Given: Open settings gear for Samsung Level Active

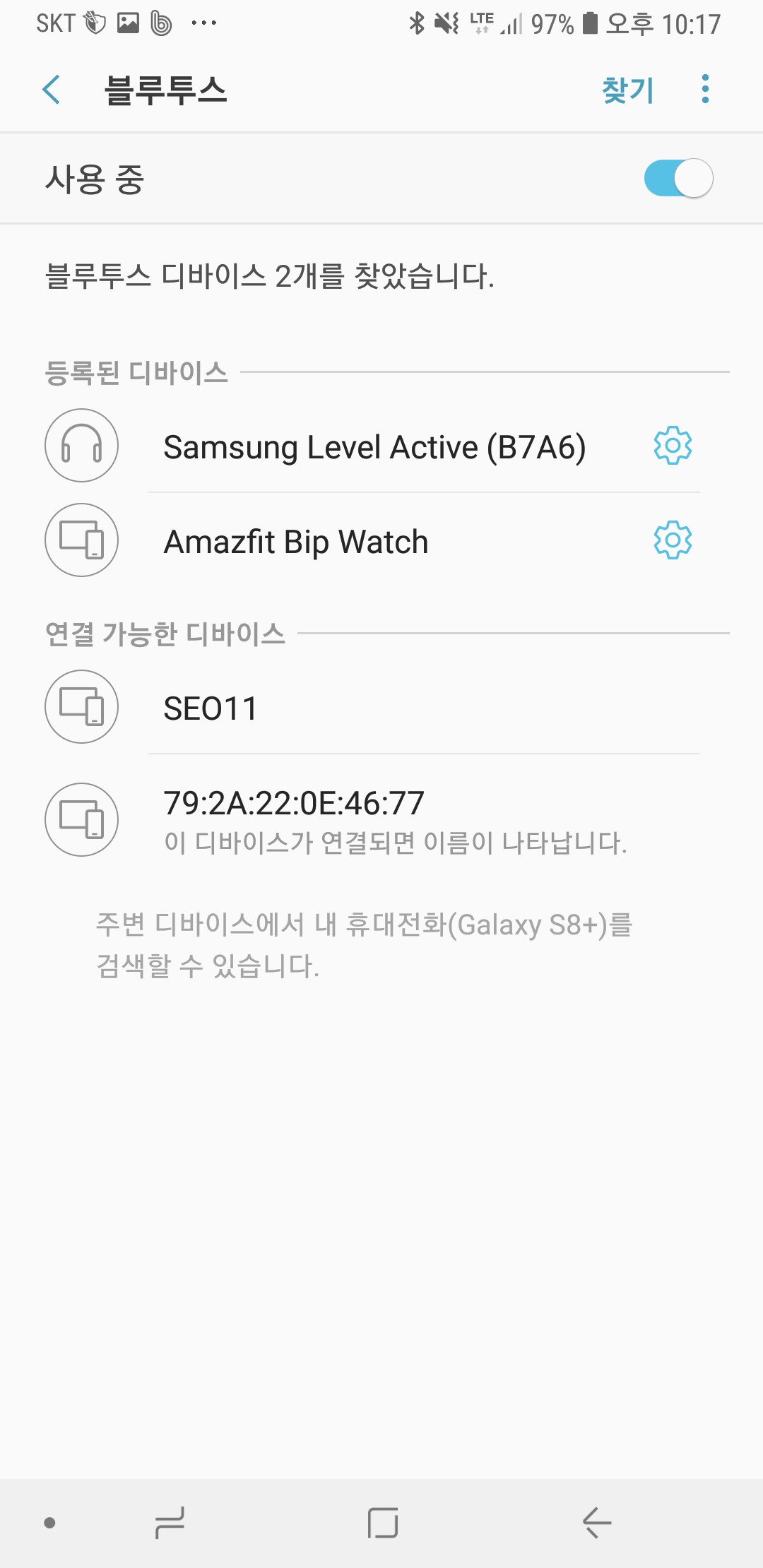Looking at the screenshot, I should point(673,446).
